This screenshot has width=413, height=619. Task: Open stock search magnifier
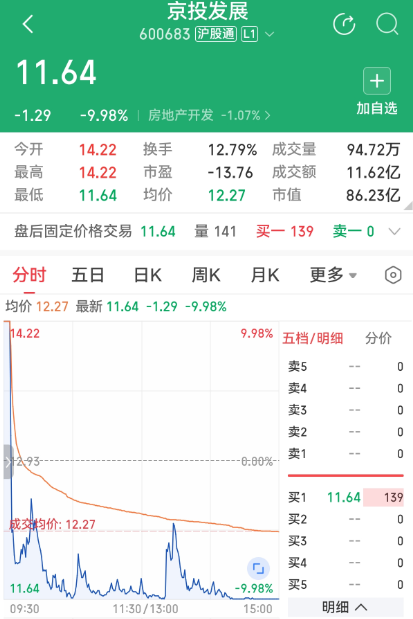point(387,24)
